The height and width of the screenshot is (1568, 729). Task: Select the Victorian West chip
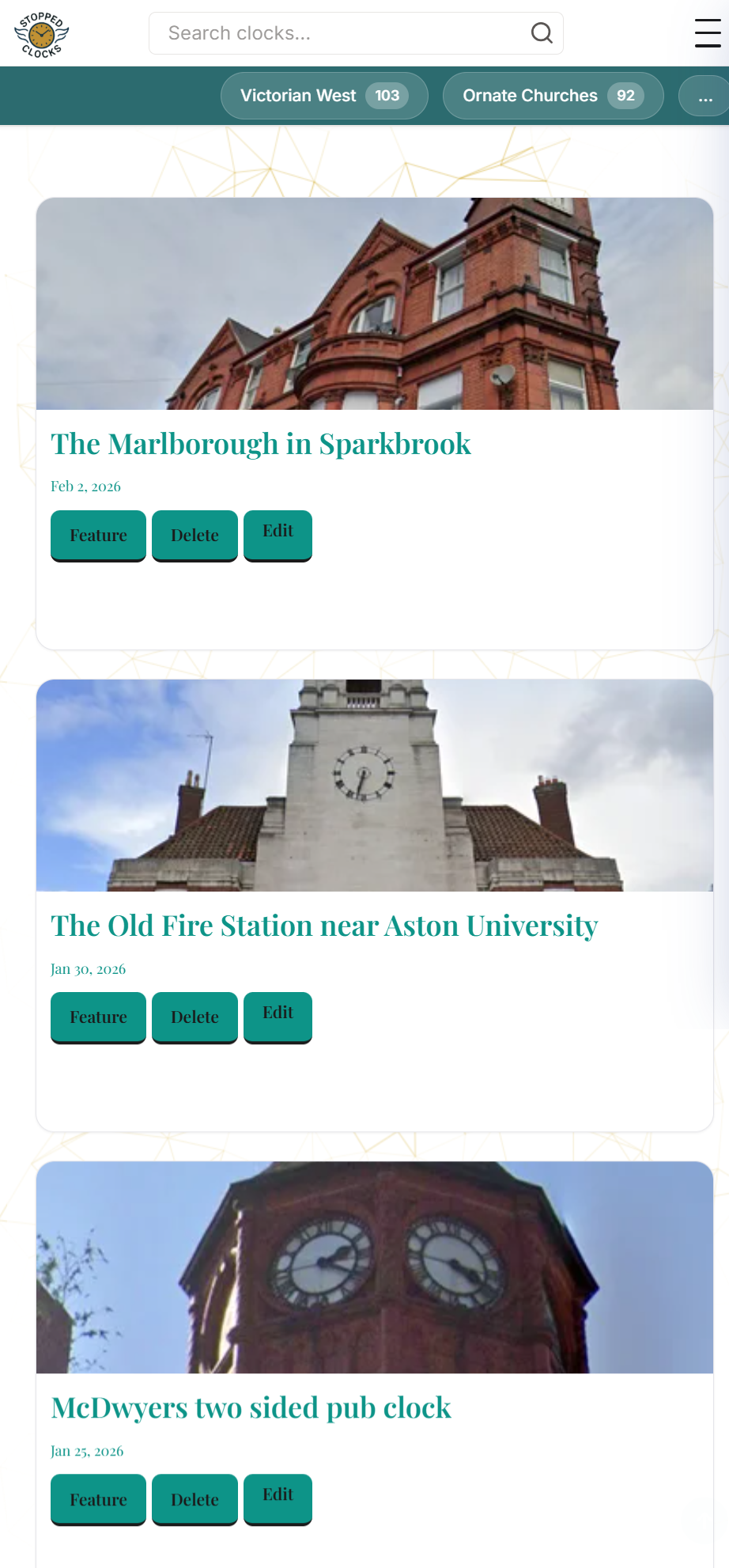[324, 96]
